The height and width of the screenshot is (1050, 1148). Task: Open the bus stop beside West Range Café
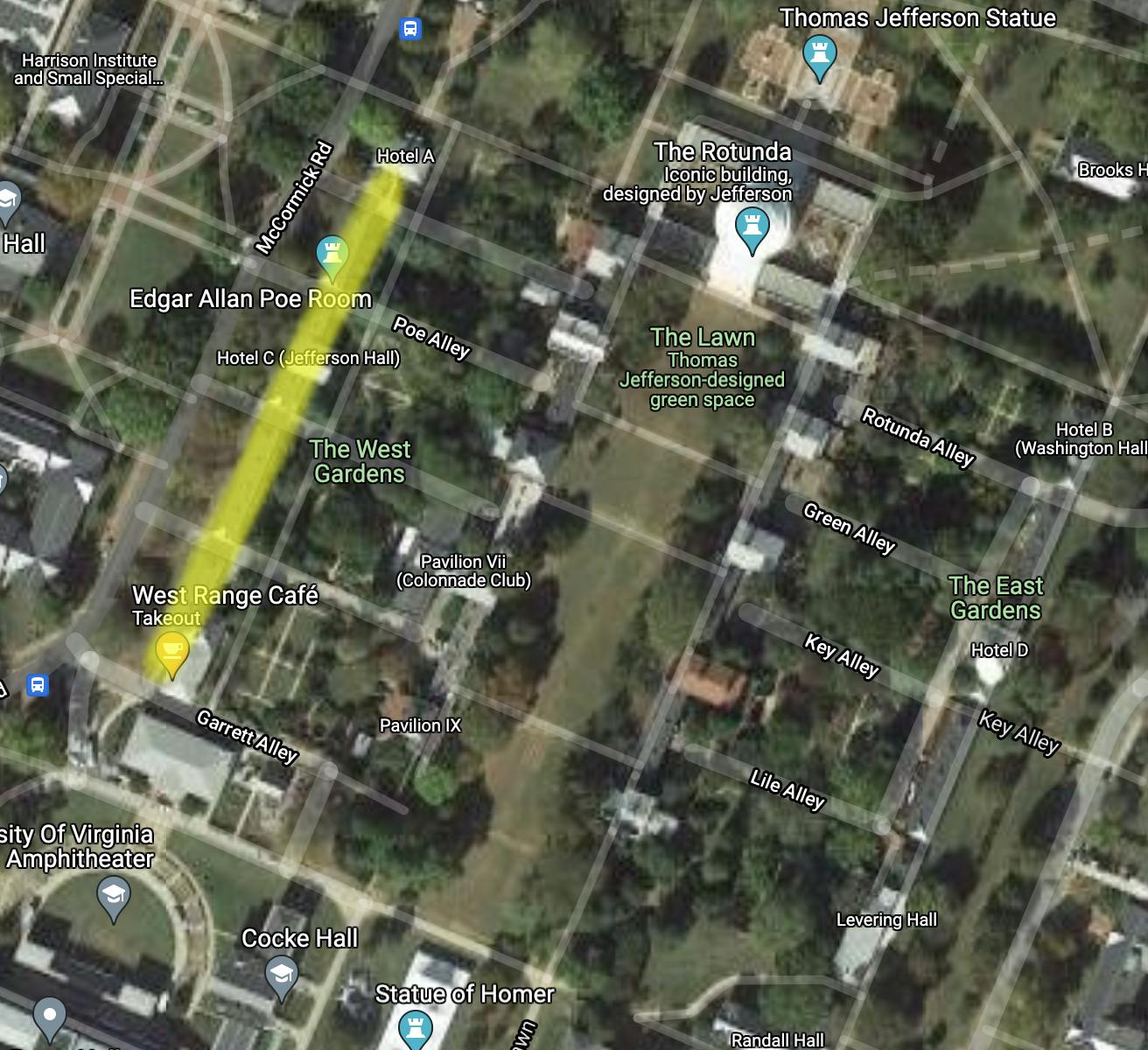click(x=37, y=684)
